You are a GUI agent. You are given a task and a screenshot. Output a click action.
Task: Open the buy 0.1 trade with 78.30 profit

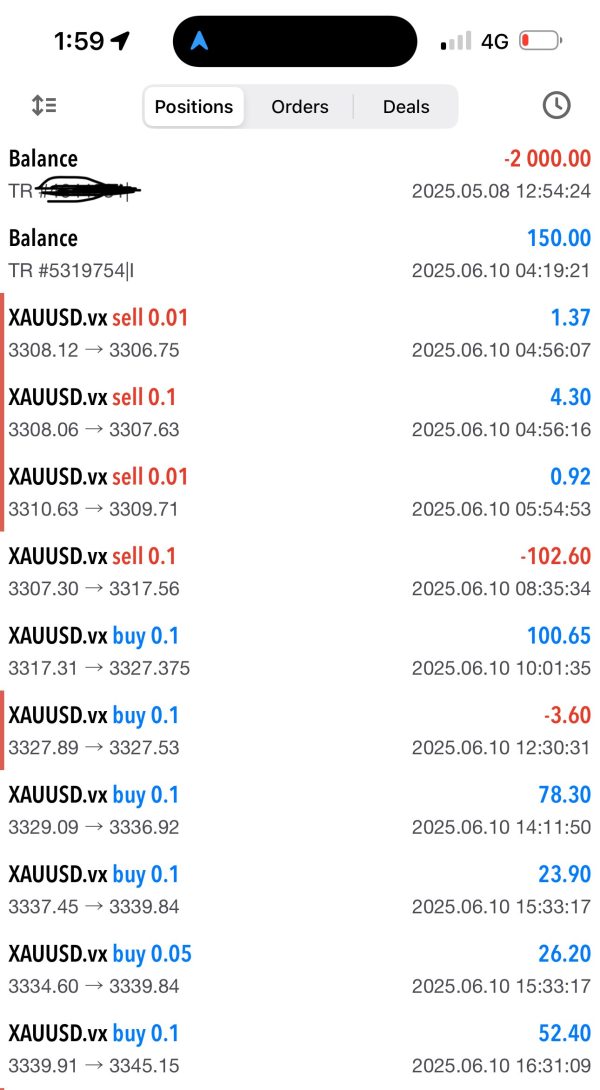point(300,810)
